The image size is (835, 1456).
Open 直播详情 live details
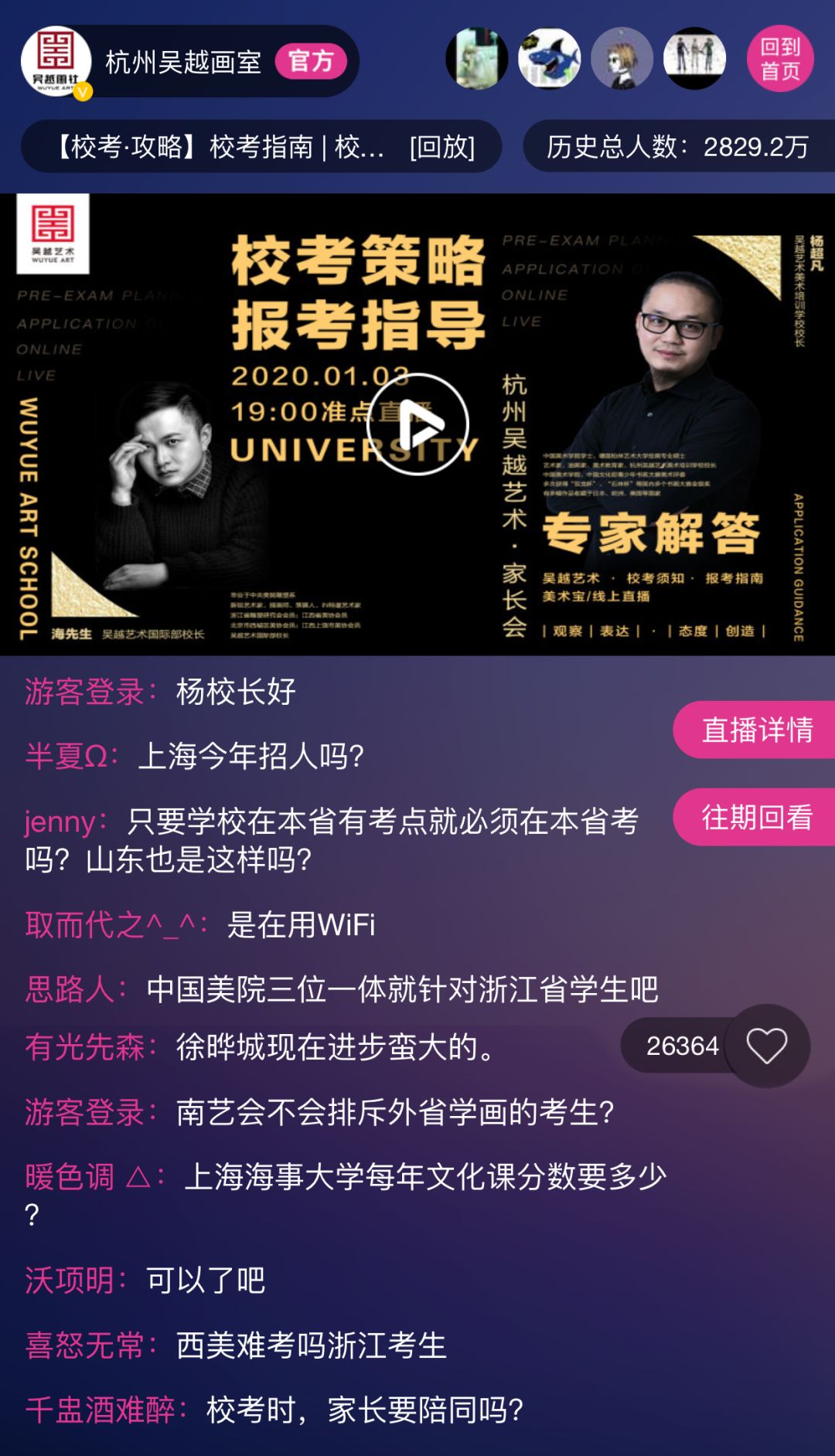click(755, 730)
